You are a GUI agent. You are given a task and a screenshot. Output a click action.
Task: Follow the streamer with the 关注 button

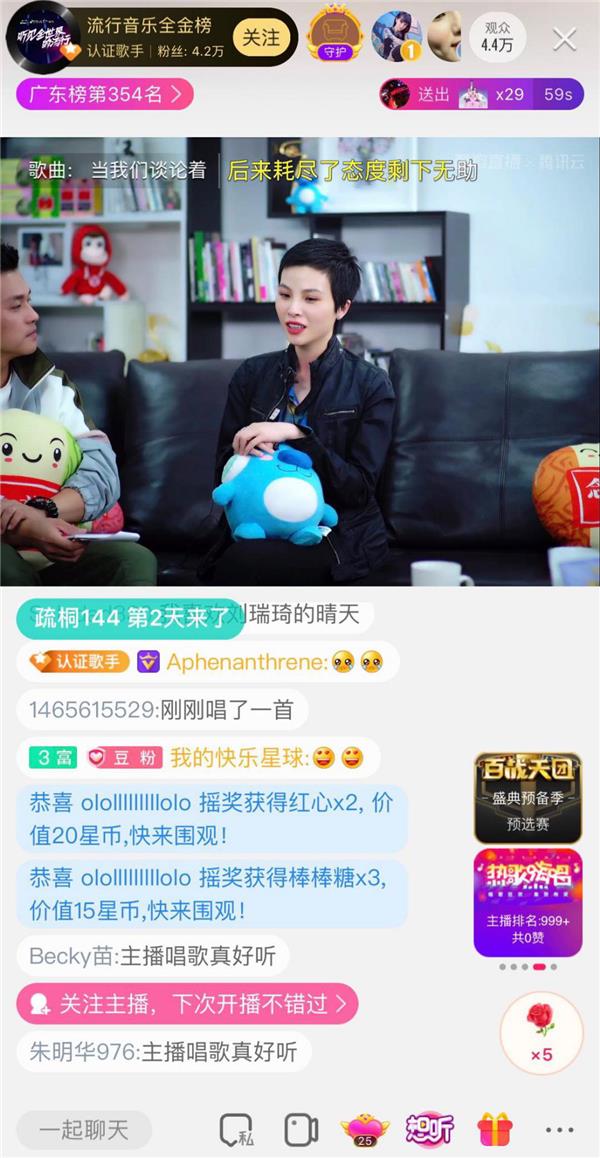point(261,38)
